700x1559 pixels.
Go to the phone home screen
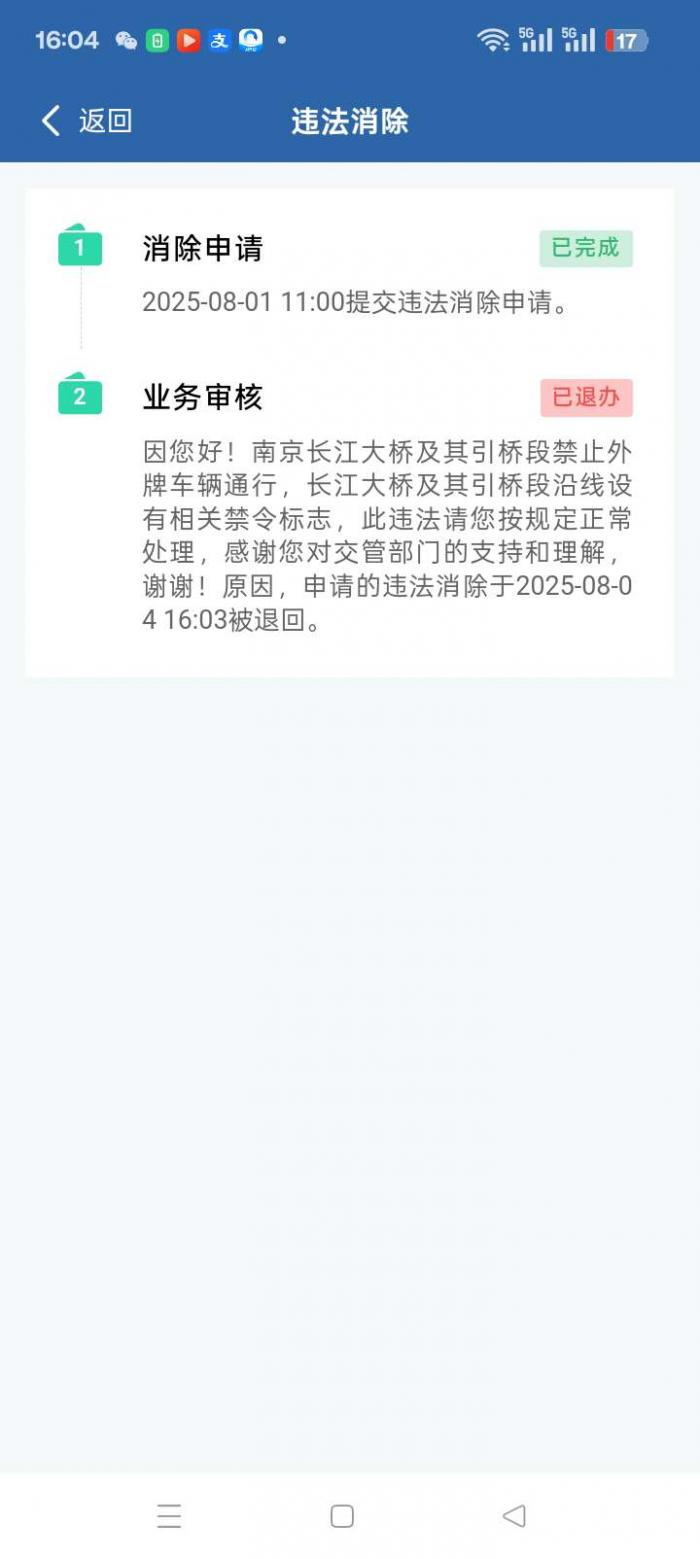(342, 1516)
